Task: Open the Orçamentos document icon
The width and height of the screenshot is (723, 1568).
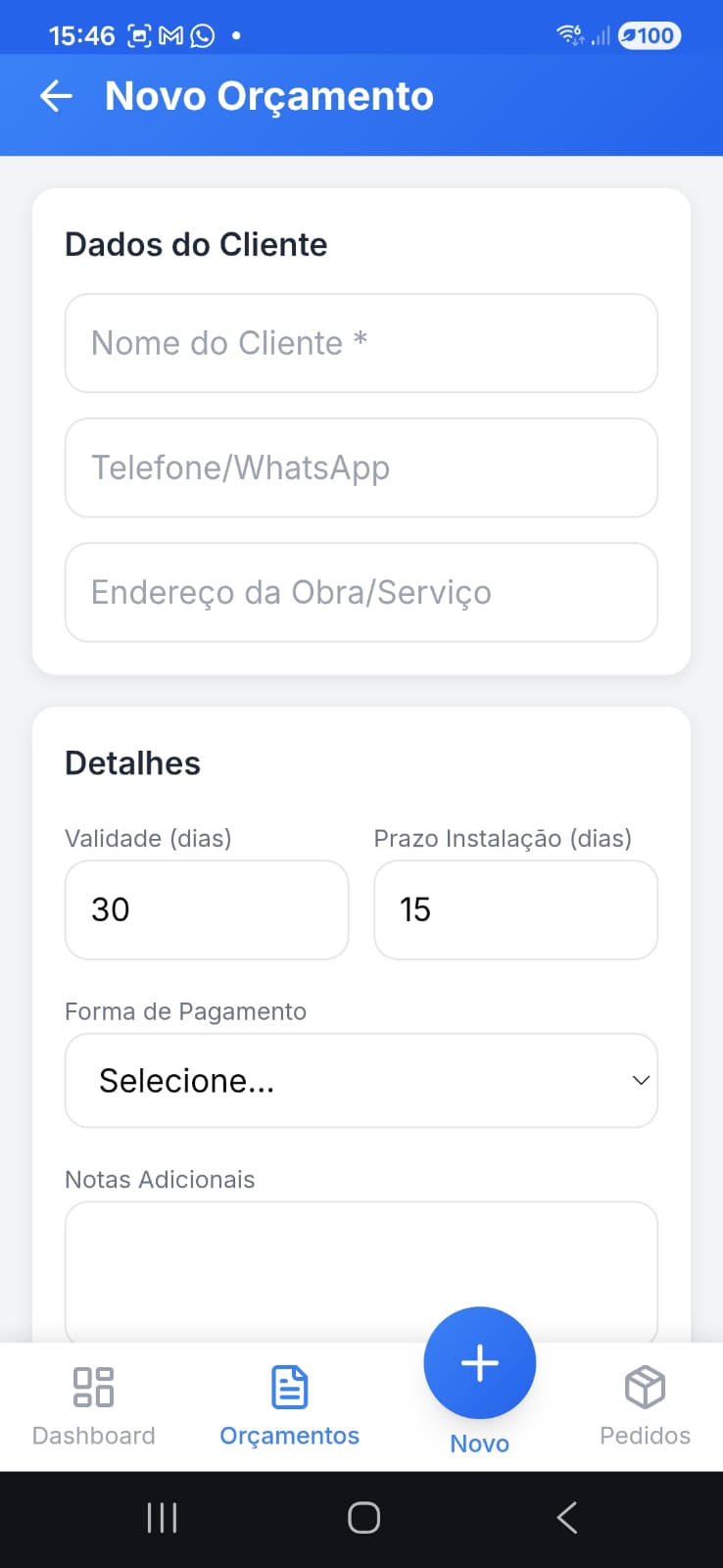Action: (289, 1385)
